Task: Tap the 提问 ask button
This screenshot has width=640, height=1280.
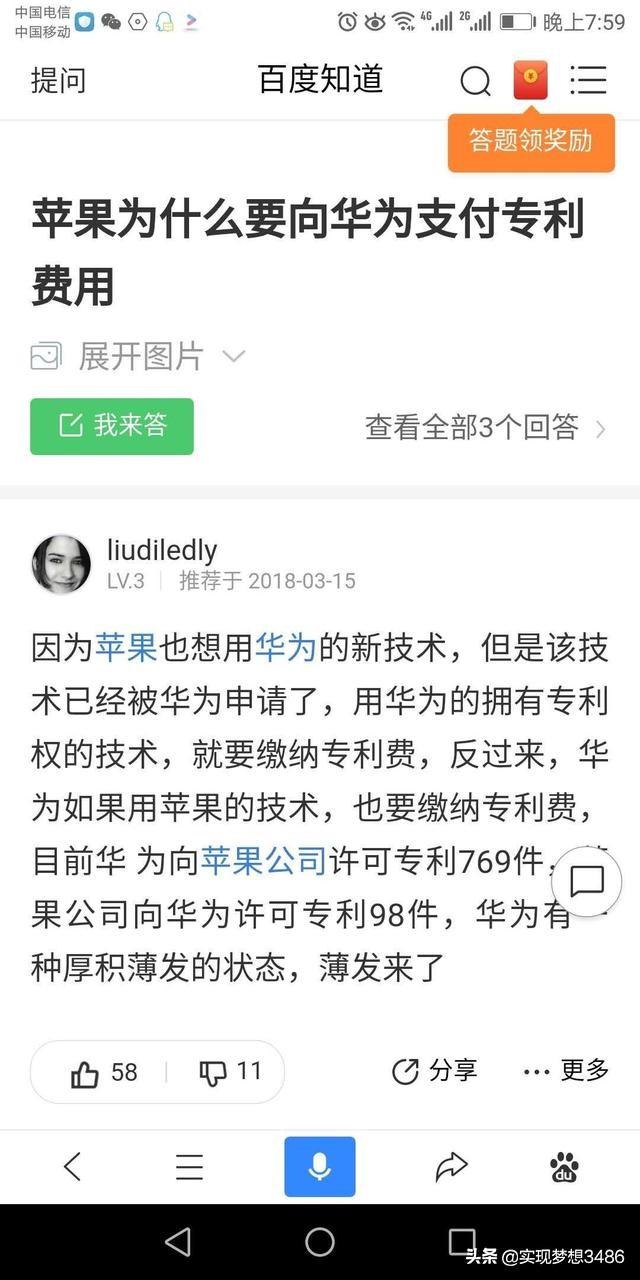Action: click(58, 80)
